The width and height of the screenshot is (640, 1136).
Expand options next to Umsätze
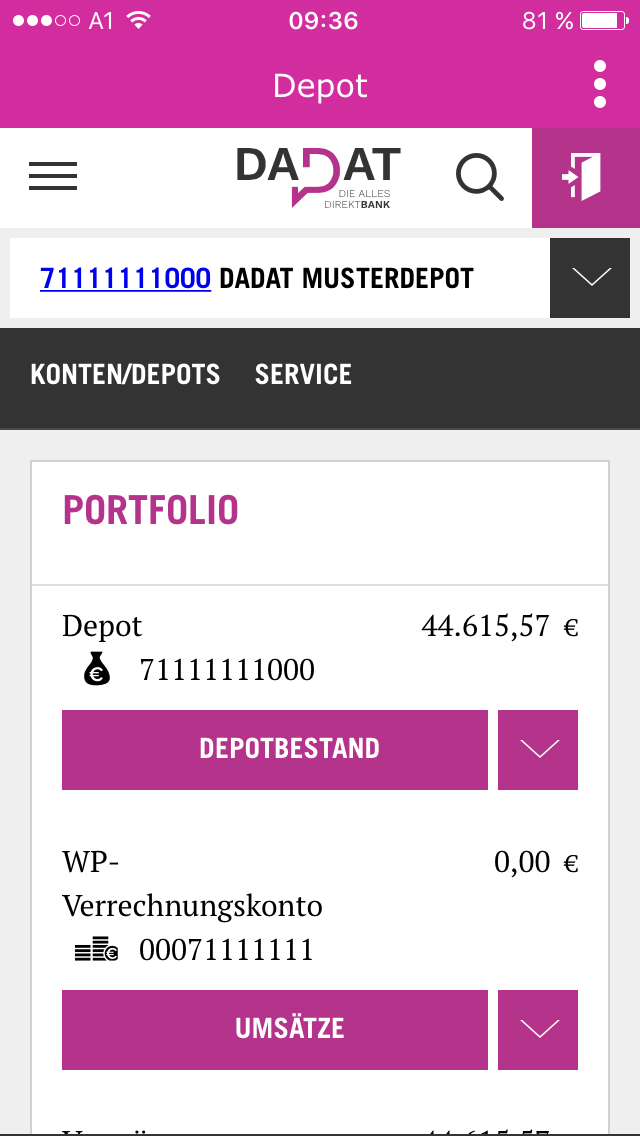[538, 1030]
